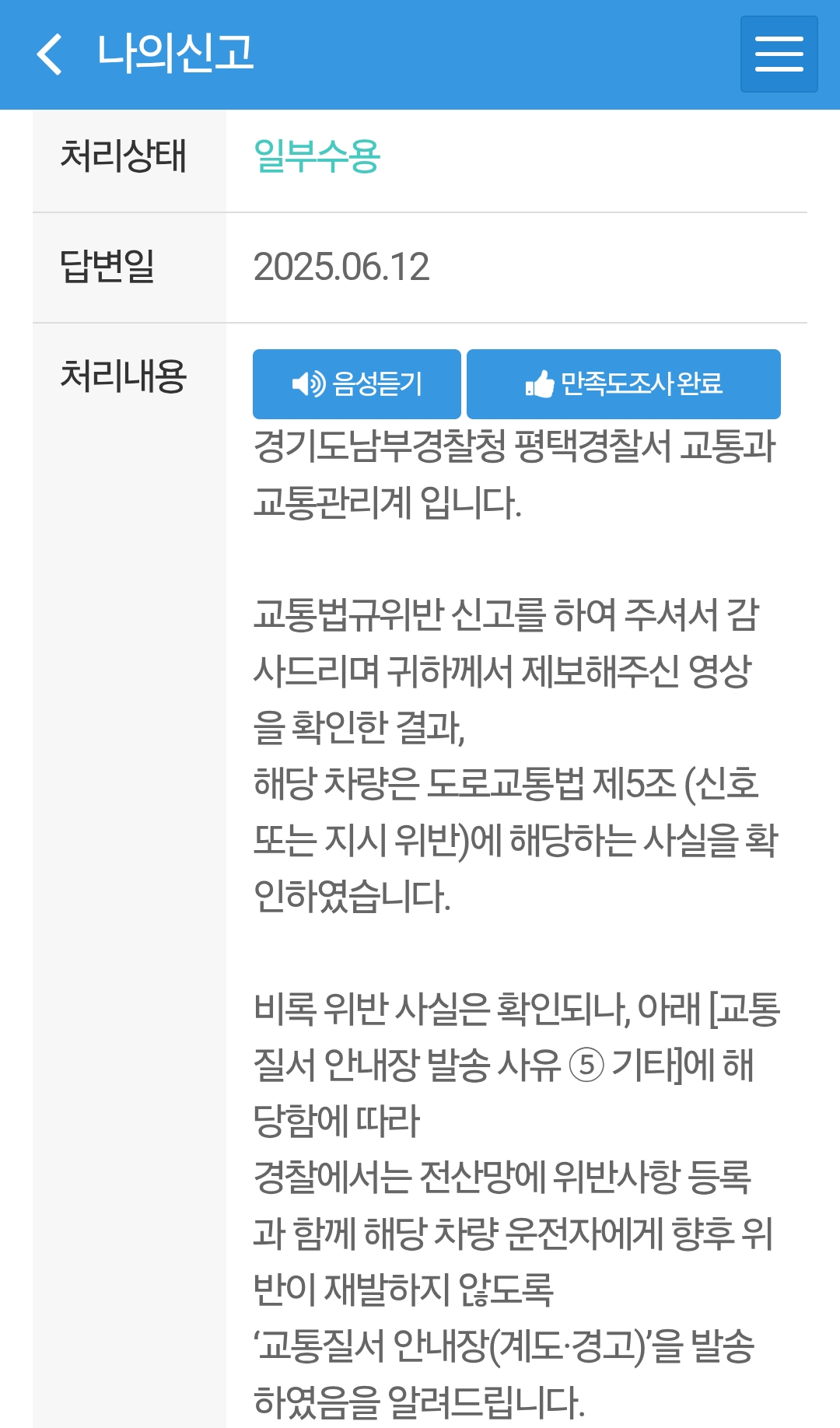The width and height of the screenshot is (840, 1428).
Task: Tap the 만족도조사 완료 button
Action: pos(623,384)
